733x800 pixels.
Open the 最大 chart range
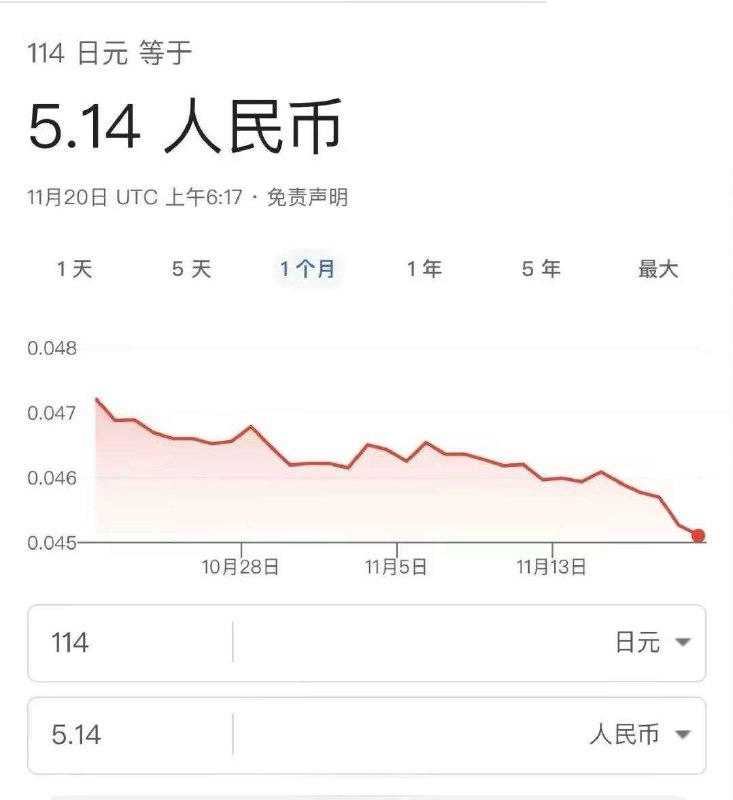[x=656, y=269]
